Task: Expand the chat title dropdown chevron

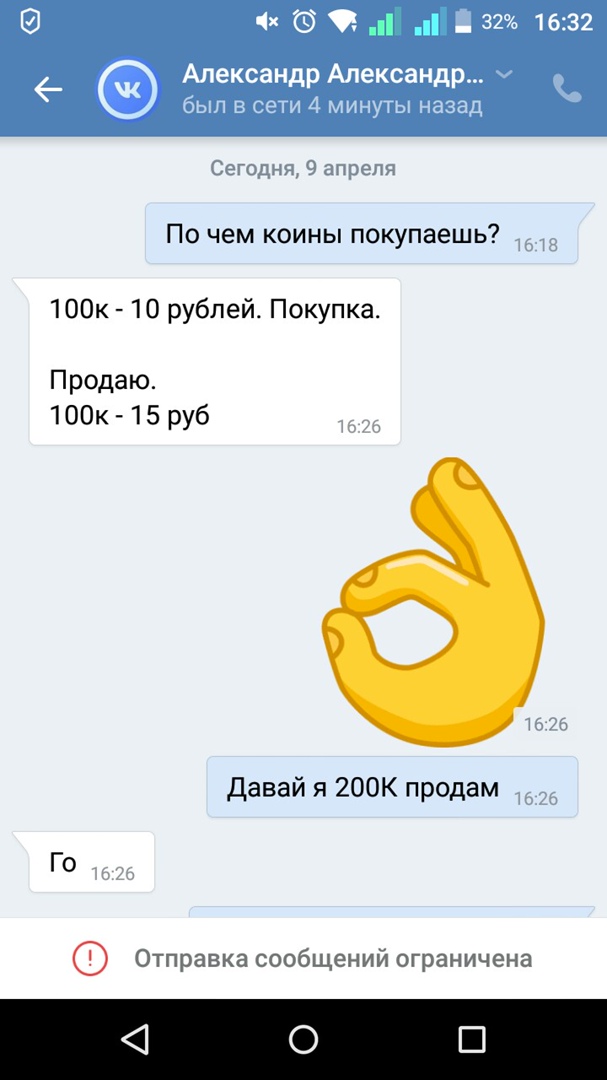Action: click(x=505, y=75)
